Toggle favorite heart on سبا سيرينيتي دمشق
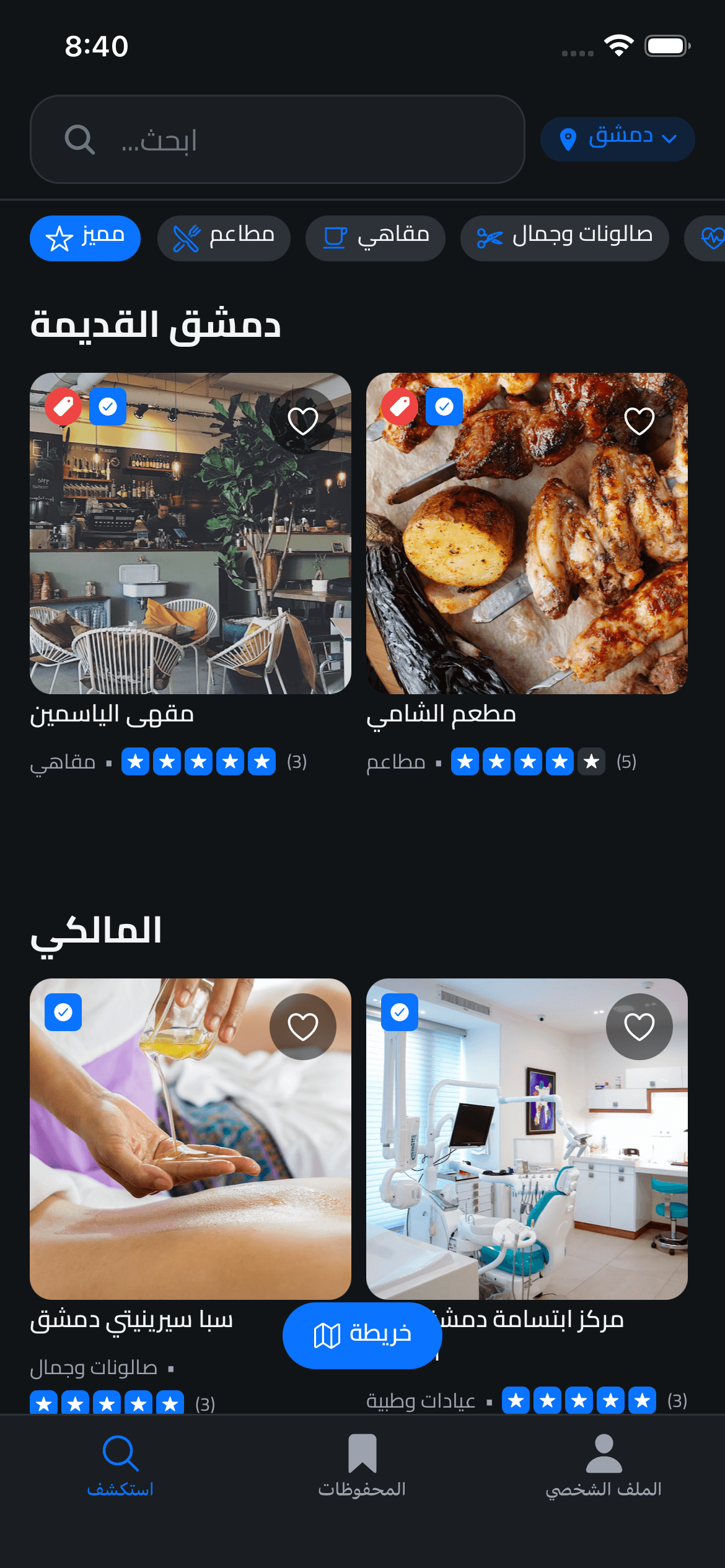The image size is (725, 1568). pyautogui.click(x=302, y=1026)
